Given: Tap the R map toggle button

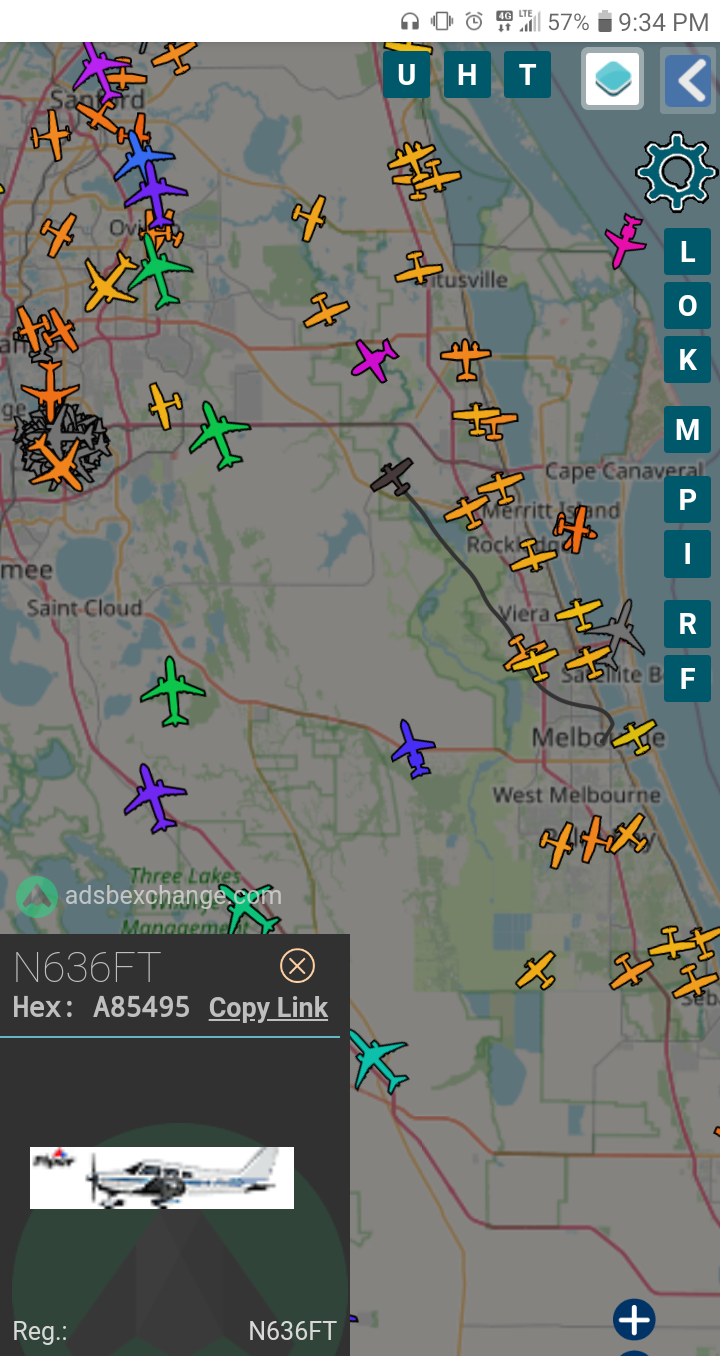Looking at the screenshot, I should click(x=688, y=624).
